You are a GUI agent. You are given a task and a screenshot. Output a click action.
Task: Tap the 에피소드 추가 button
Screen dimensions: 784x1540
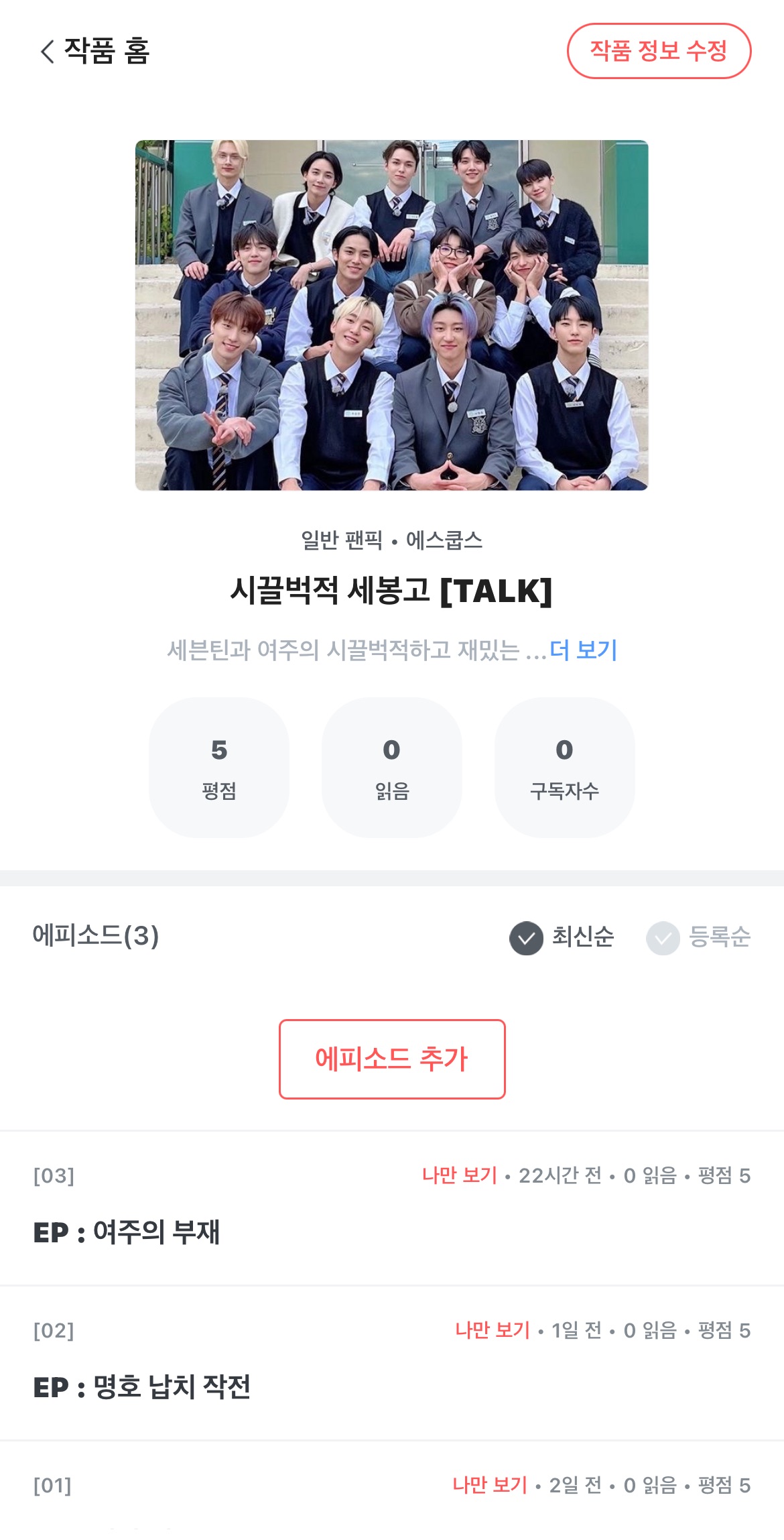(392, 1059)
